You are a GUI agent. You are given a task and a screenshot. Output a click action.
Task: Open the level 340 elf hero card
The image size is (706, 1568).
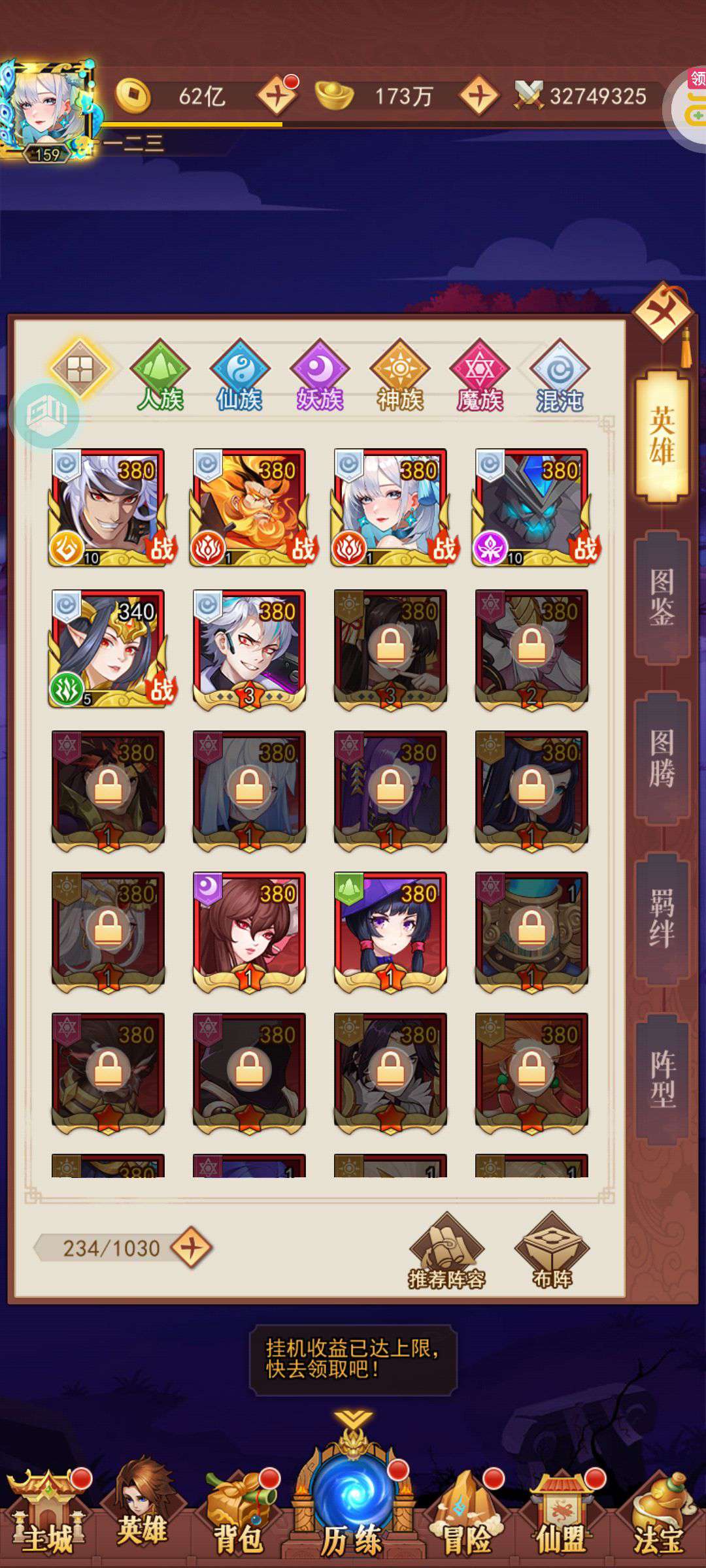click(108, 649)
